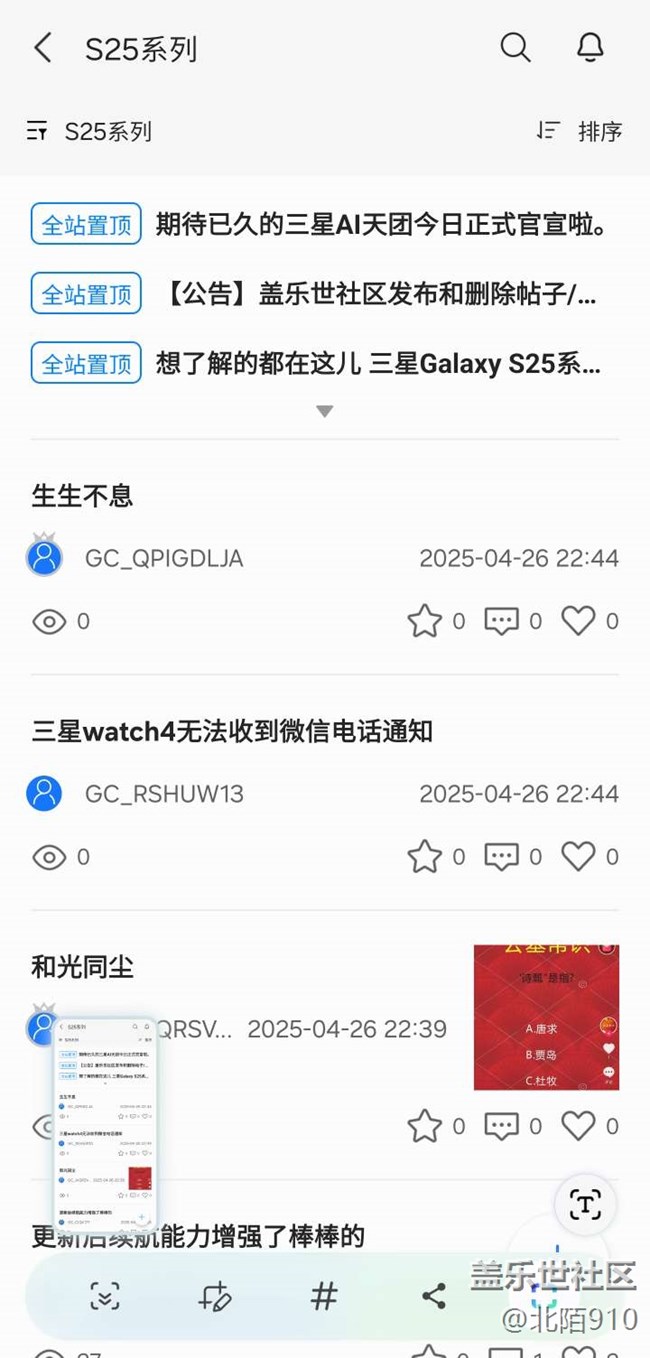The width and height of the screenshot is (650, 1358).
Task: Open the post titled 生生不息
Action: [82, 496]
